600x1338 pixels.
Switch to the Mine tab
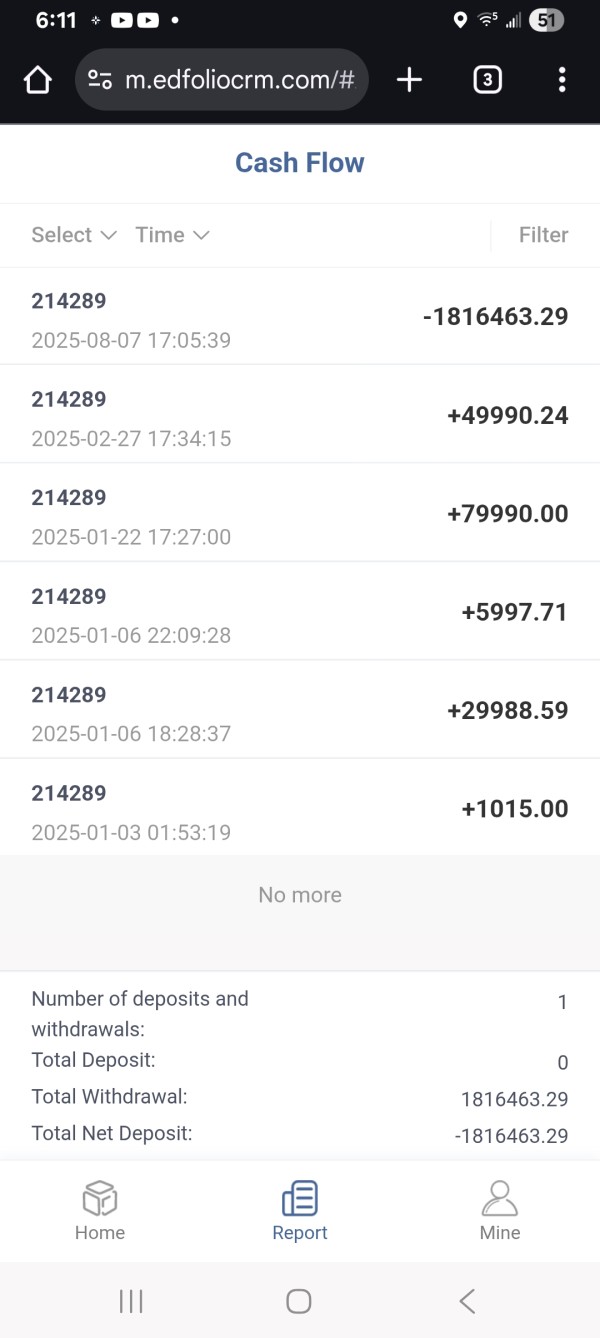click(500, 1210)
